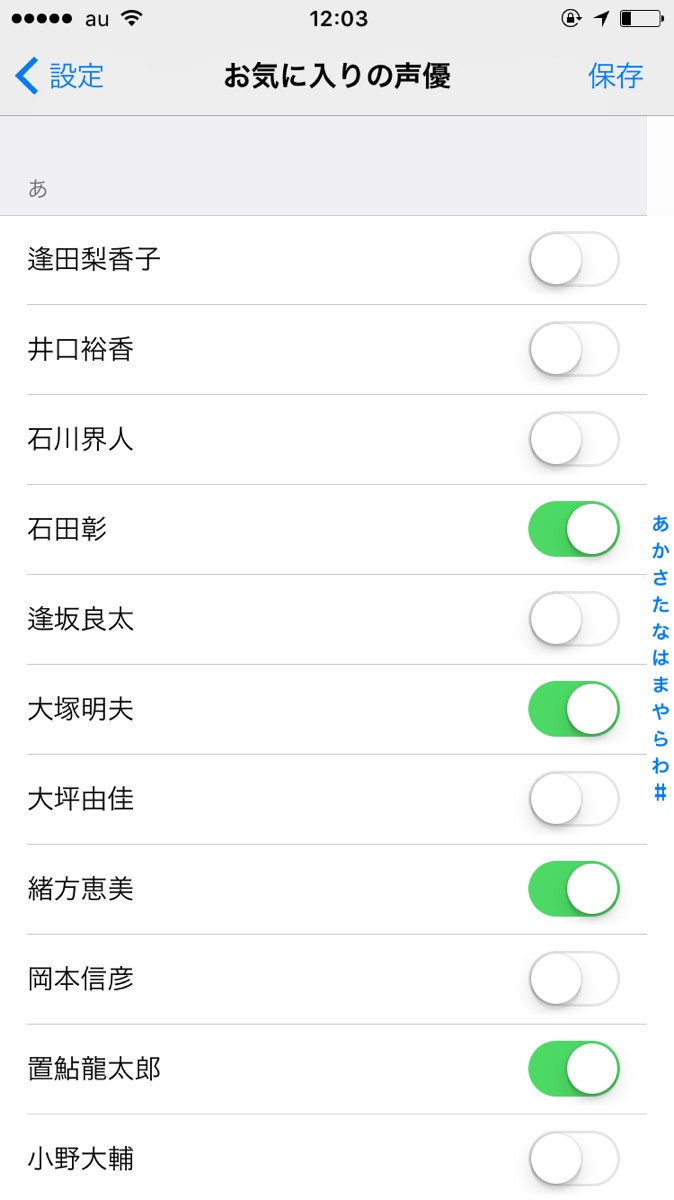674x1200 pixels.
Task: Toggle on 岡本信彦
Action: (x=574, y=980)
